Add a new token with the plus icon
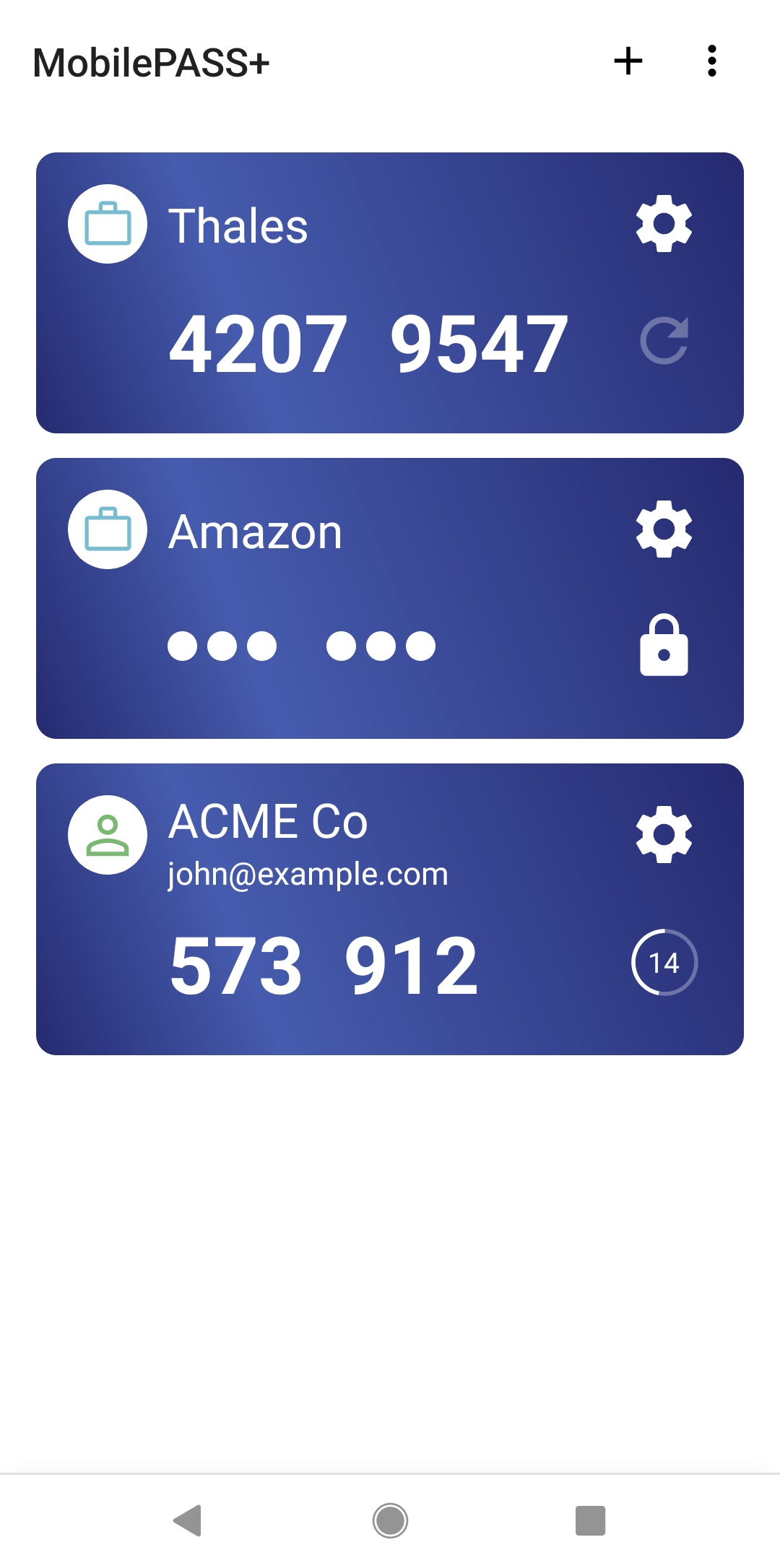 click(628, 61)
